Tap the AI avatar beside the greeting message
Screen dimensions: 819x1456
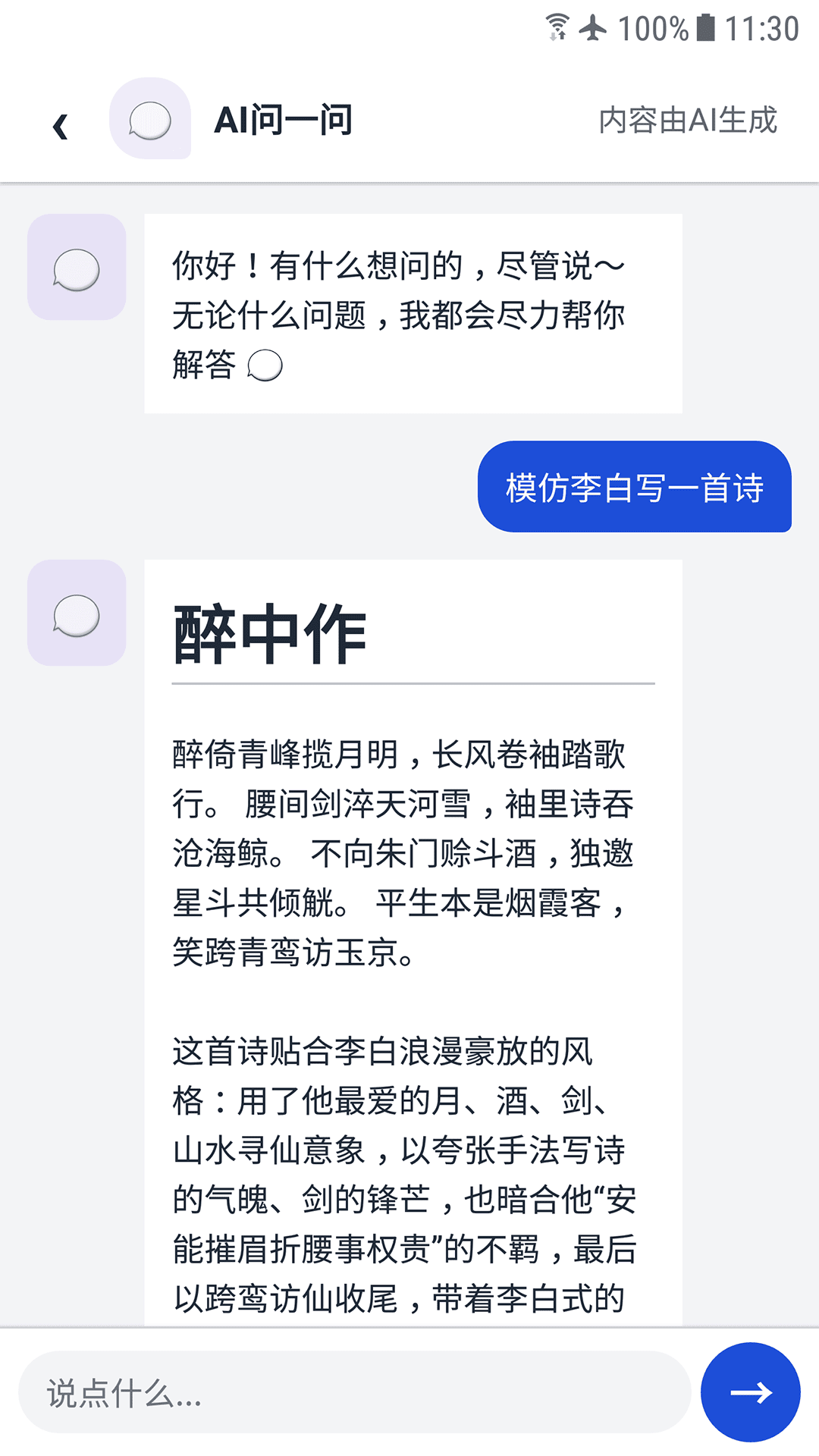(76, 267)
